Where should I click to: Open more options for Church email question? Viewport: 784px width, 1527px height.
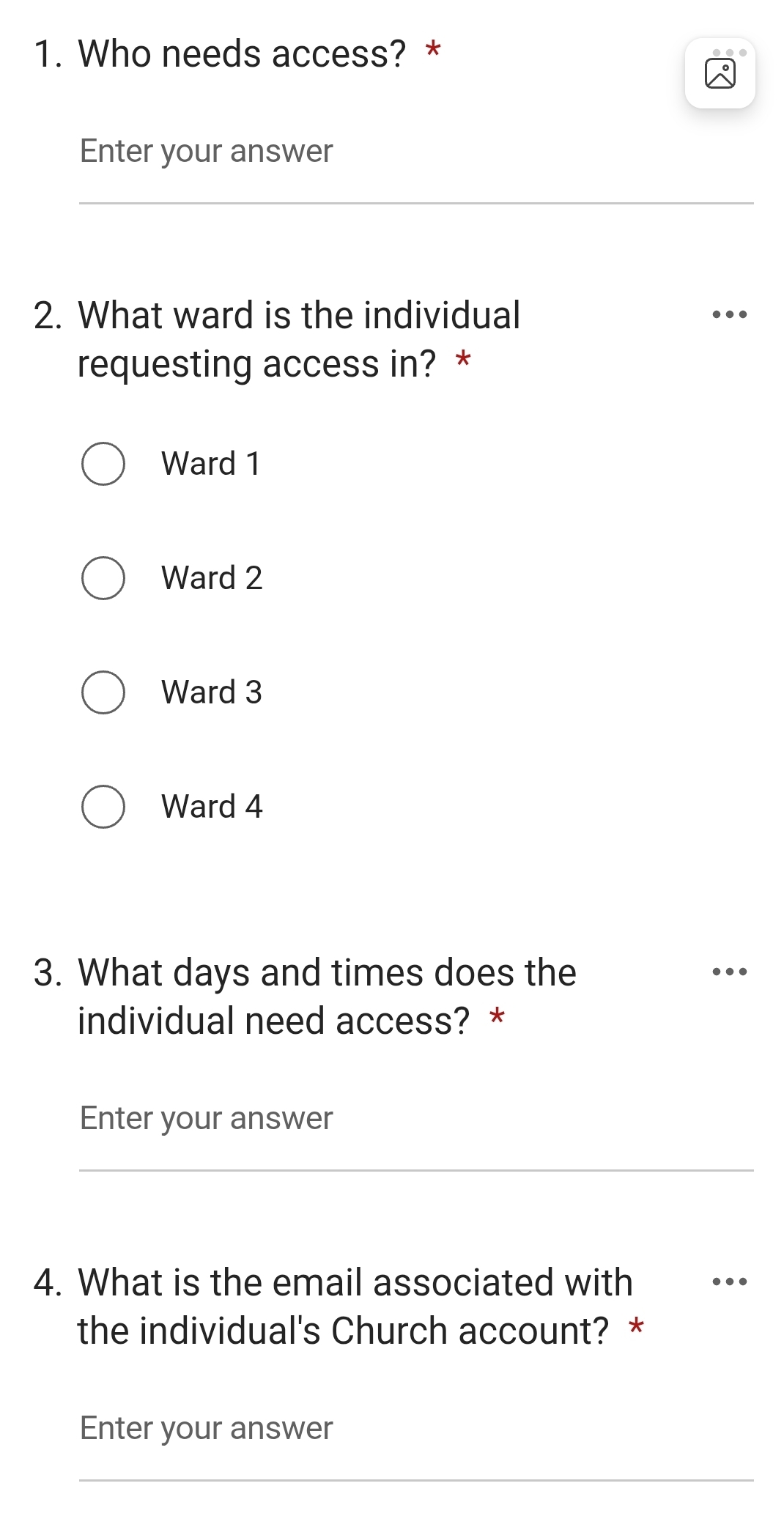[x=729, y=1282]
